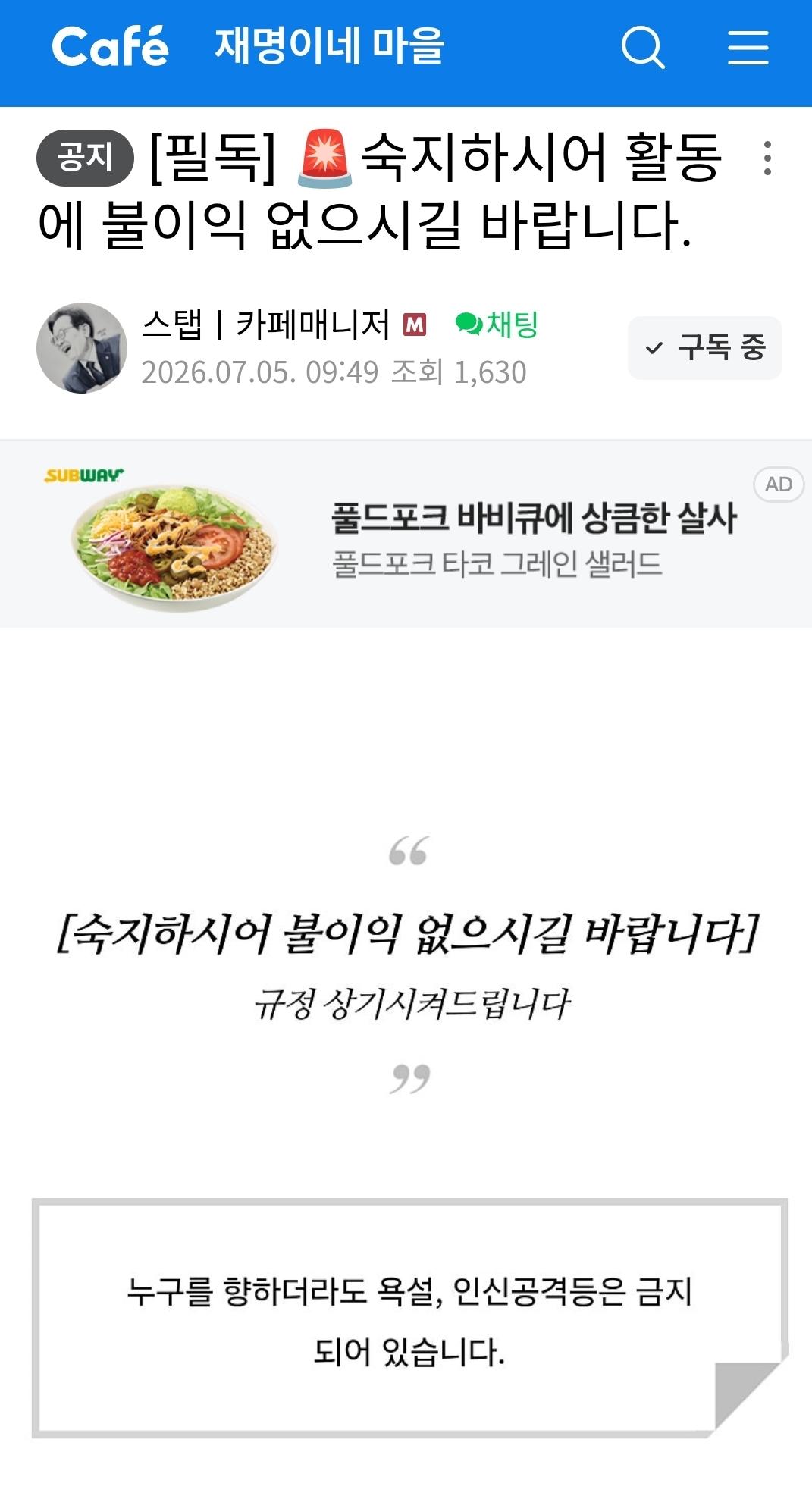Open the hamburger menu

click(x=748, y=48)
